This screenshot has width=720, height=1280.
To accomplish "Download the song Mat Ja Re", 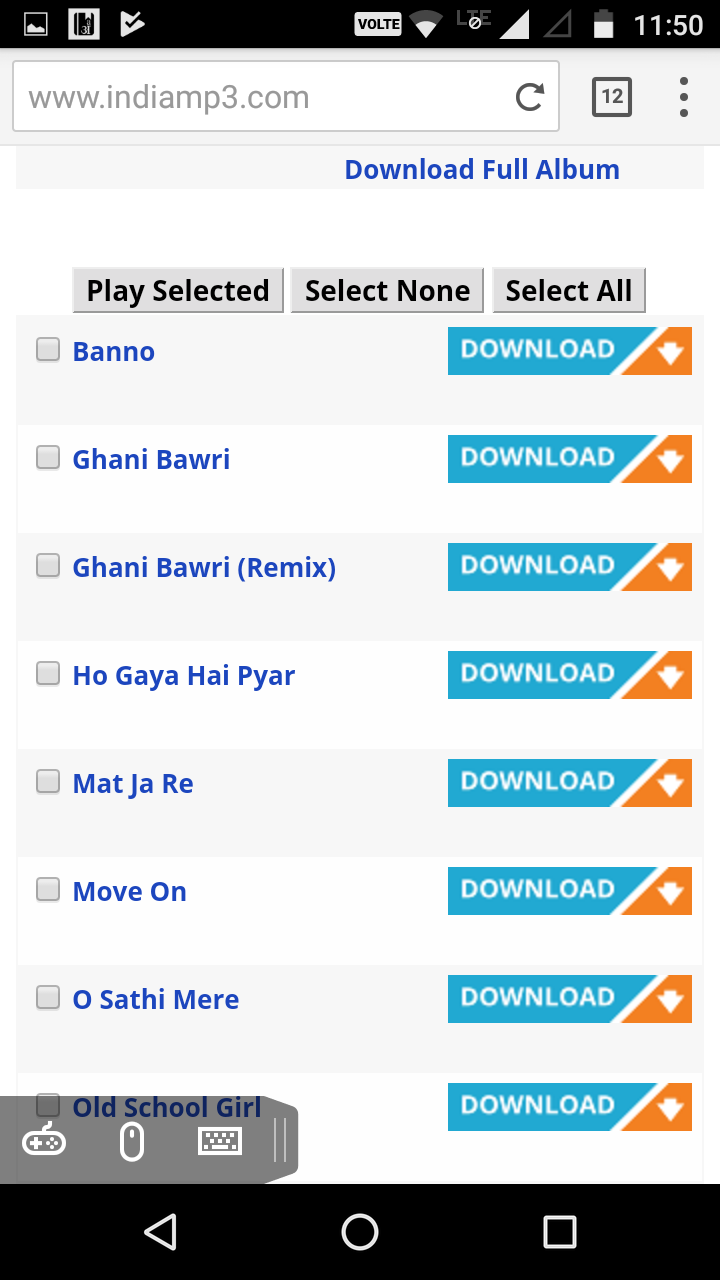I will 569,783.
